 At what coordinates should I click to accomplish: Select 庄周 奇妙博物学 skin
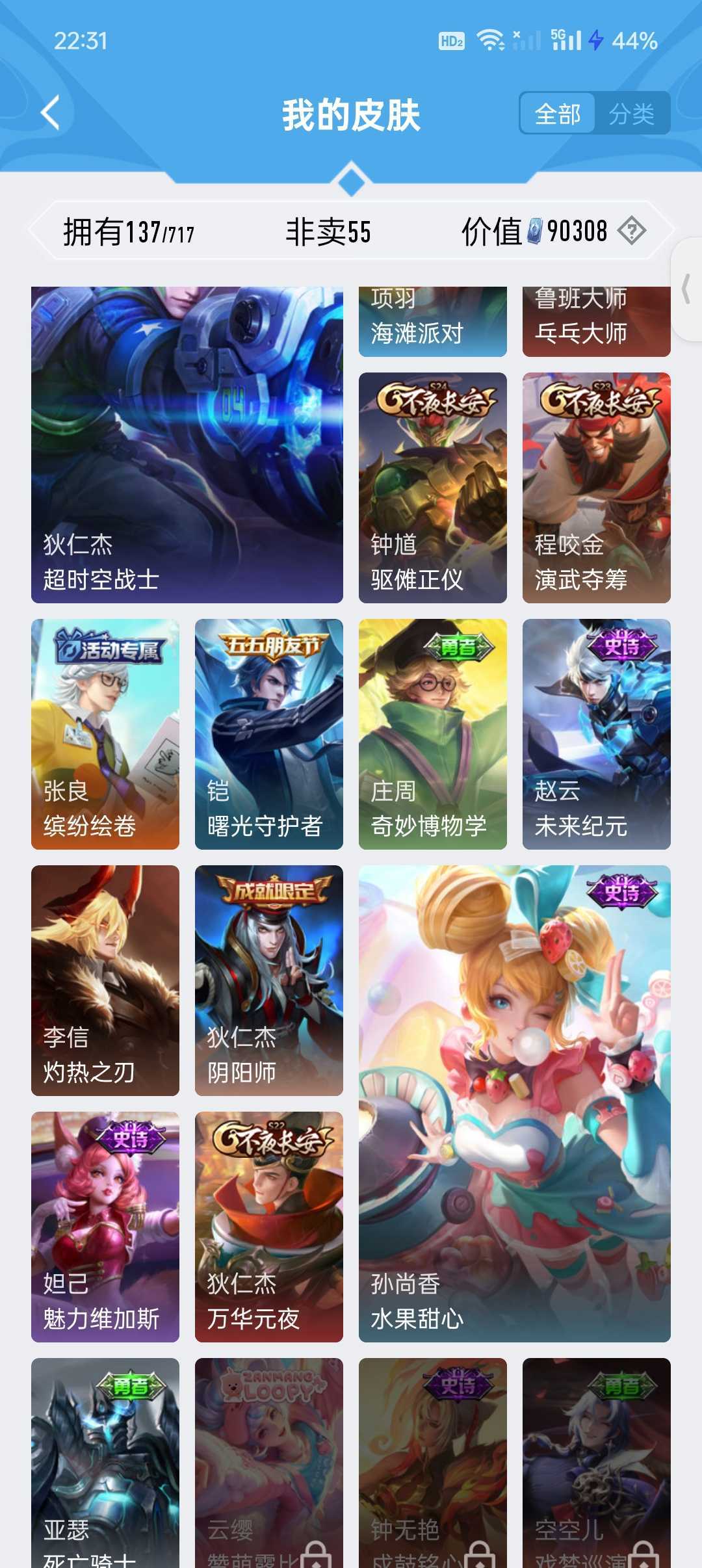[433, 734]
